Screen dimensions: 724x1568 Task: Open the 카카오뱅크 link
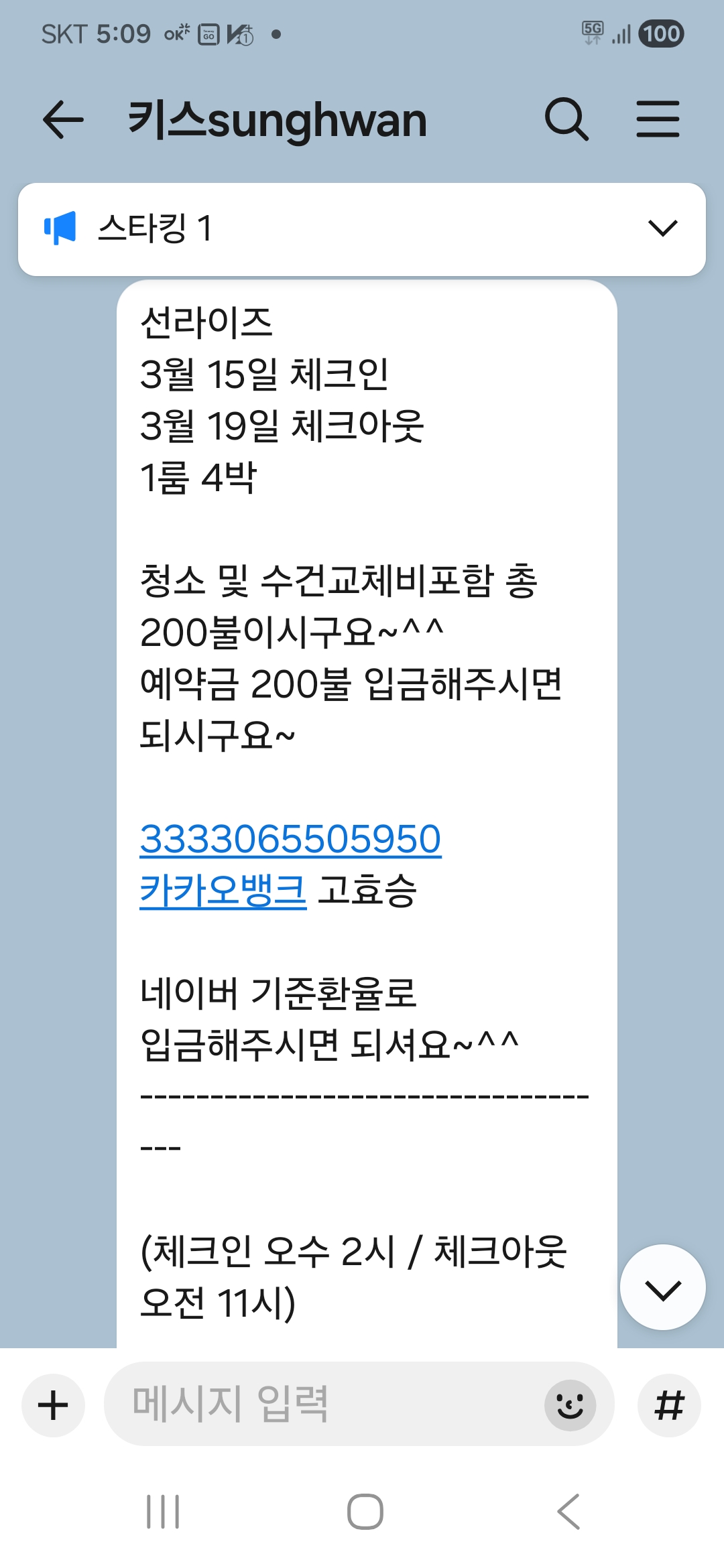pos(223,891)
